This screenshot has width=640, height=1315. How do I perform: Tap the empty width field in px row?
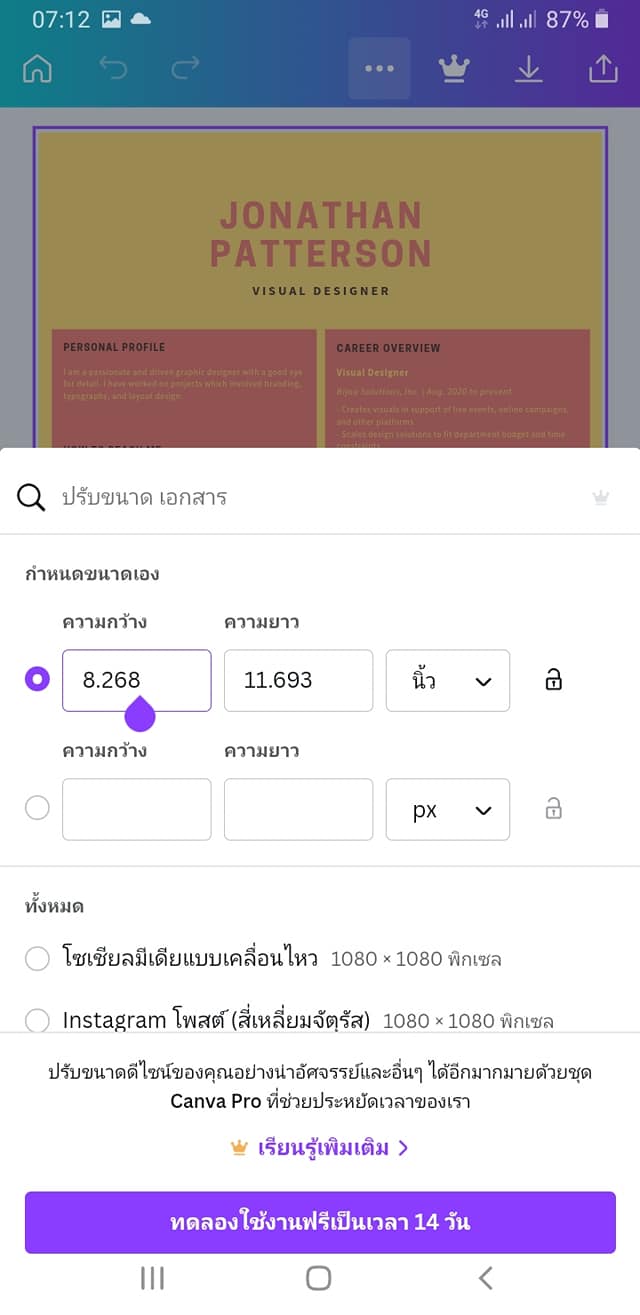pyautogui.click(x=137, y=809)
